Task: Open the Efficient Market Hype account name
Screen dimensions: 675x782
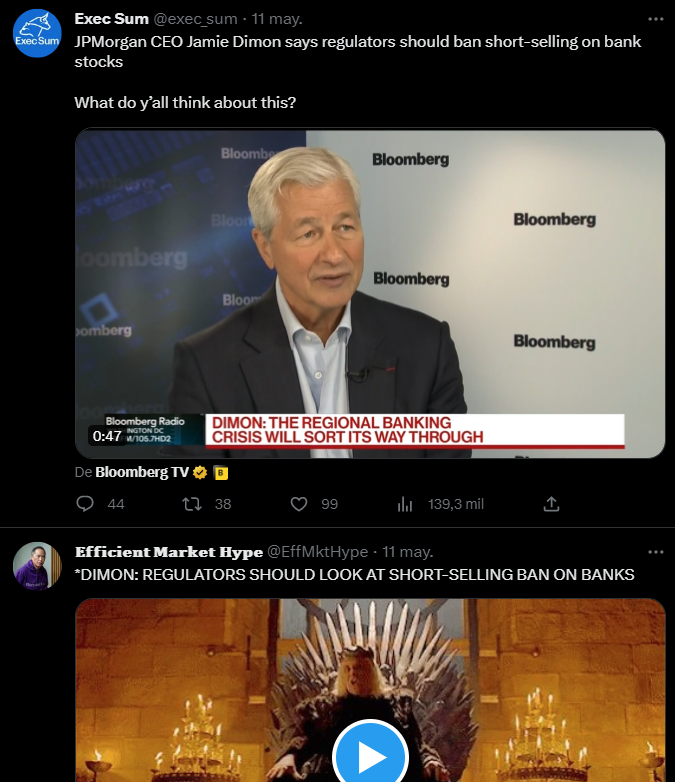Action: pyautogui.click(x=167, y=552)
